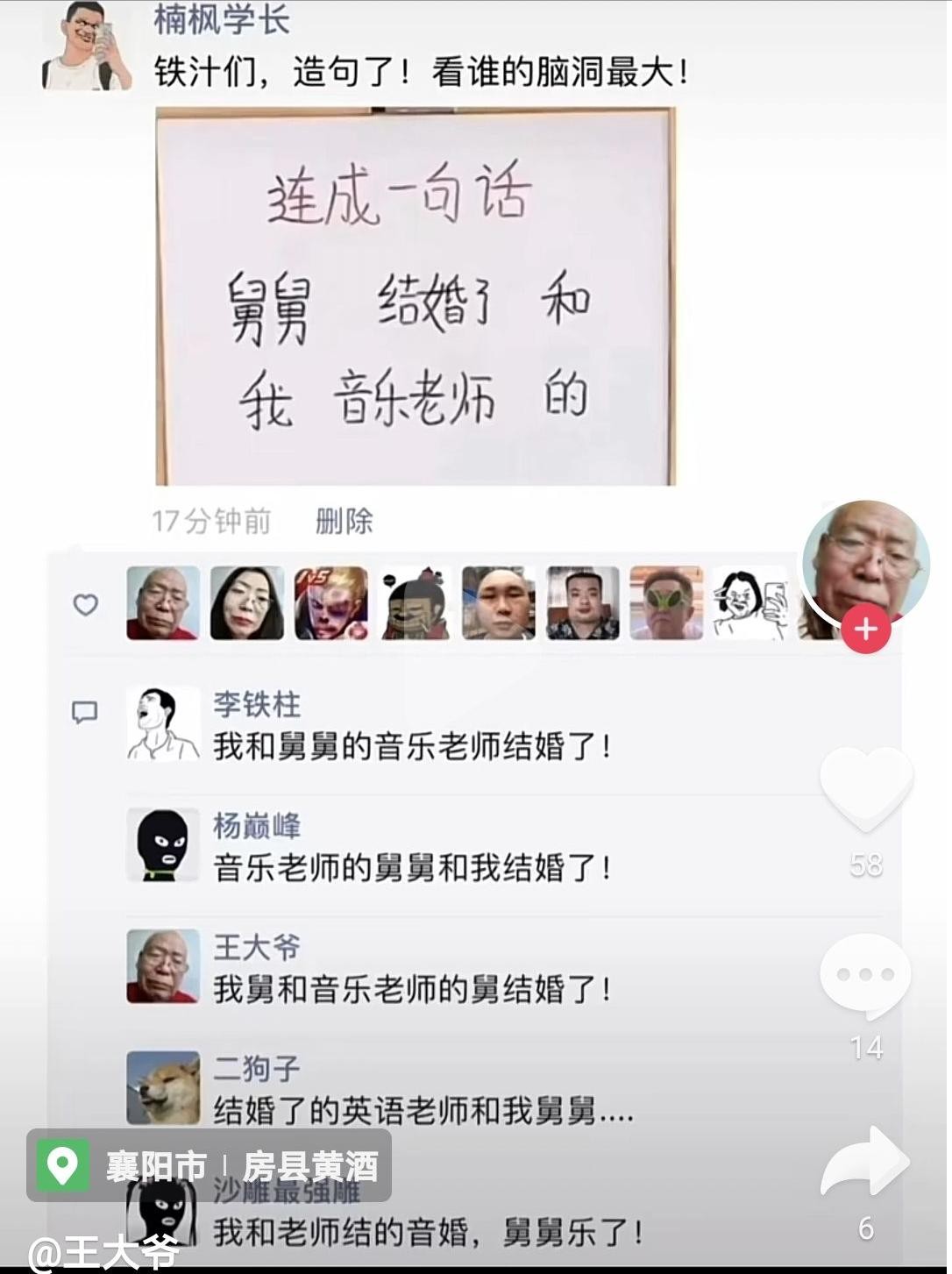This screenshot has height=1274, width=952.
Task: Open the creator's profile avatar
Action: point(865,561)
